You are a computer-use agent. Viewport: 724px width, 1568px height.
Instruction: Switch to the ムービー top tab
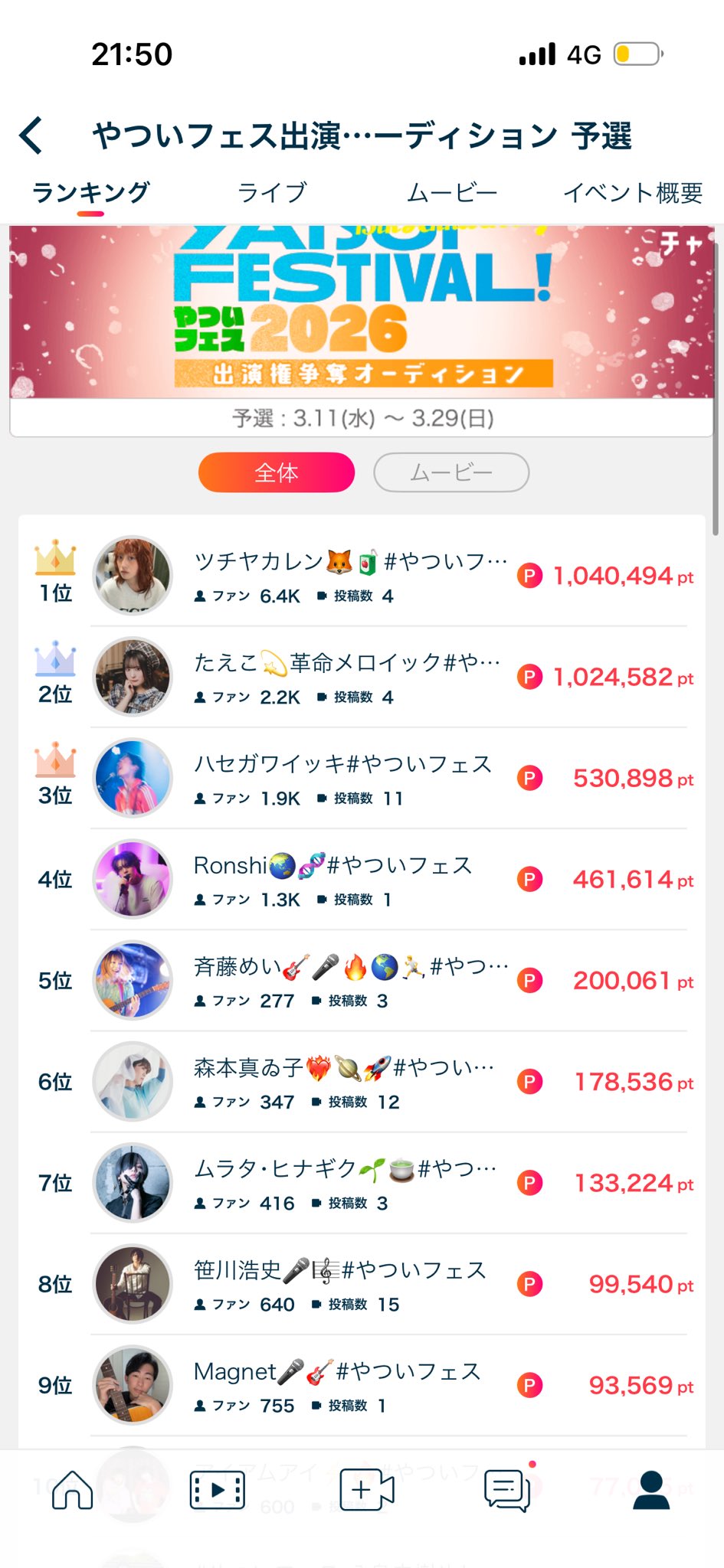click(452, 192)
